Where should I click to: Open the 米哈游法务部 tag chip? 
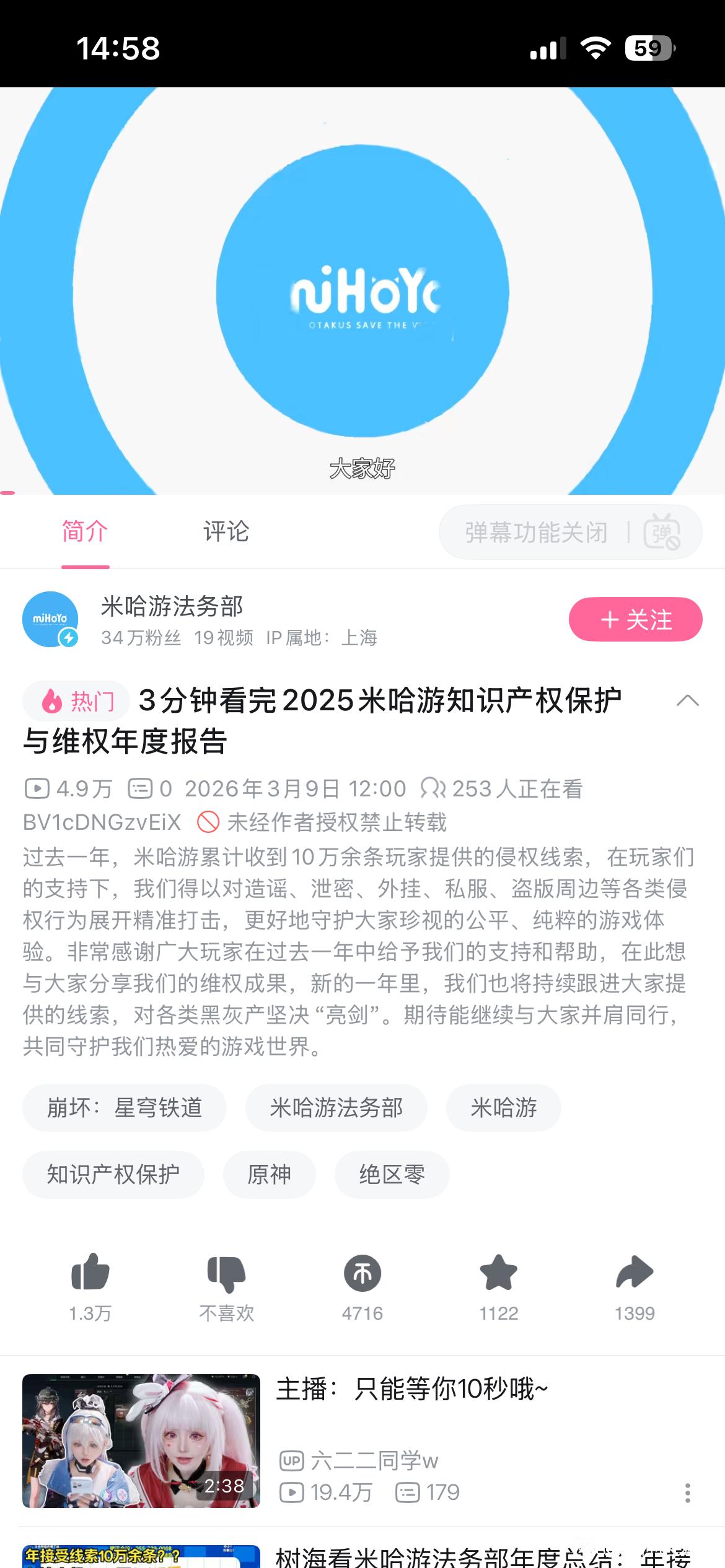336,1108
